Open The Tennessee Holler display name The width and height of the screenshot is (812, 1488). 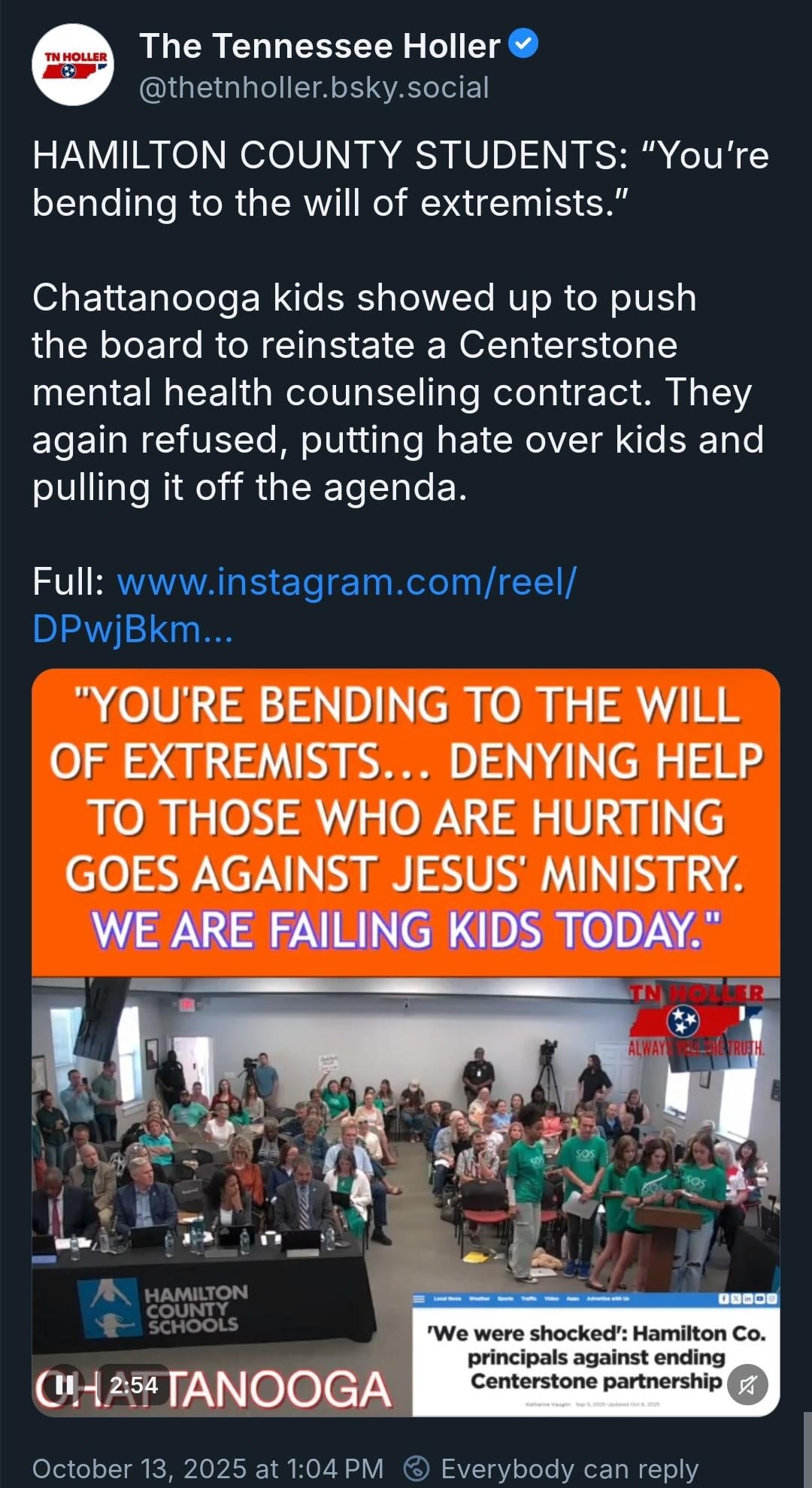click(x=319, y=47)
